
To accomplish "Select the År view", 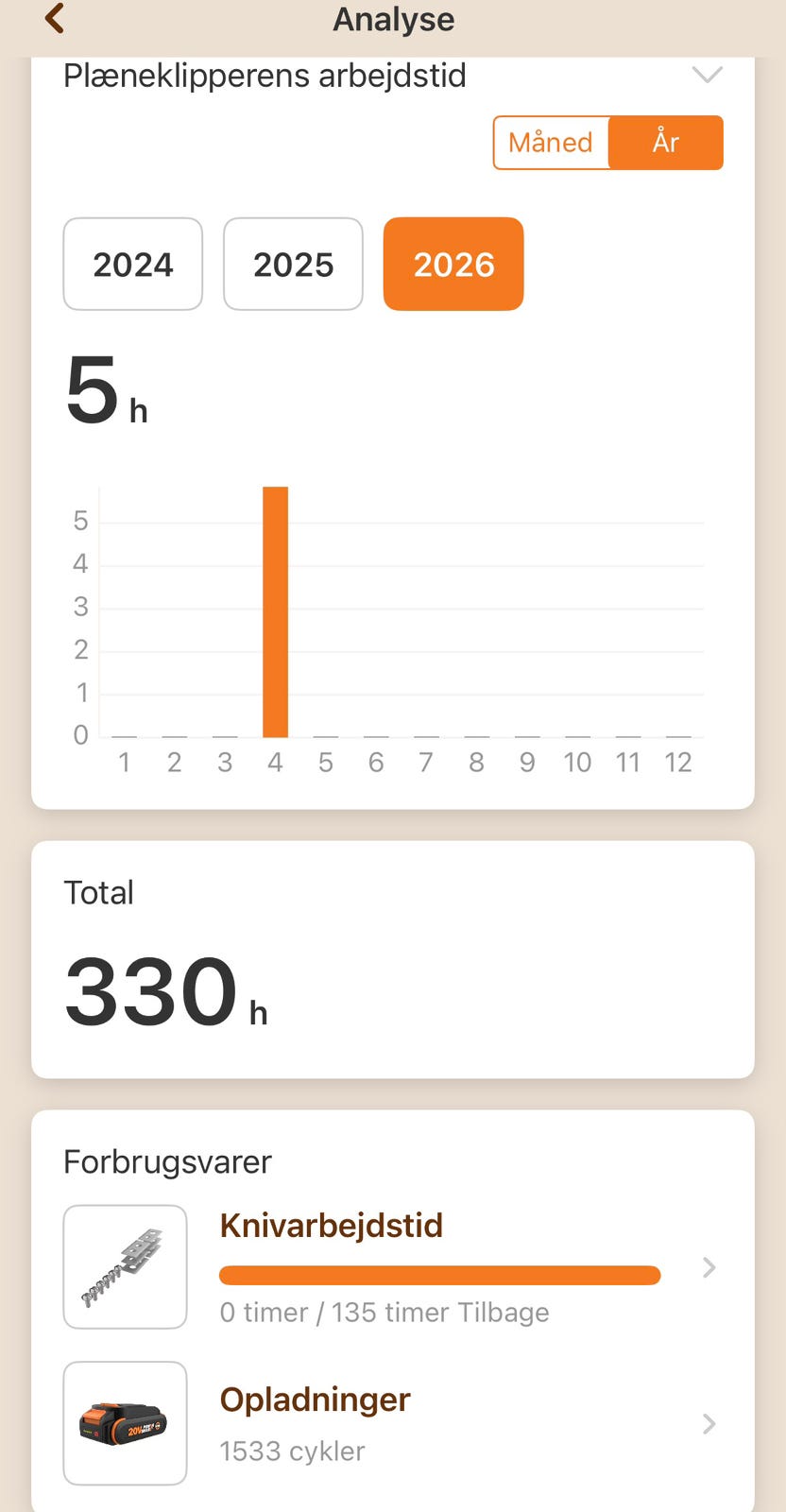I will pyautogui.click(x=666, y=143).
